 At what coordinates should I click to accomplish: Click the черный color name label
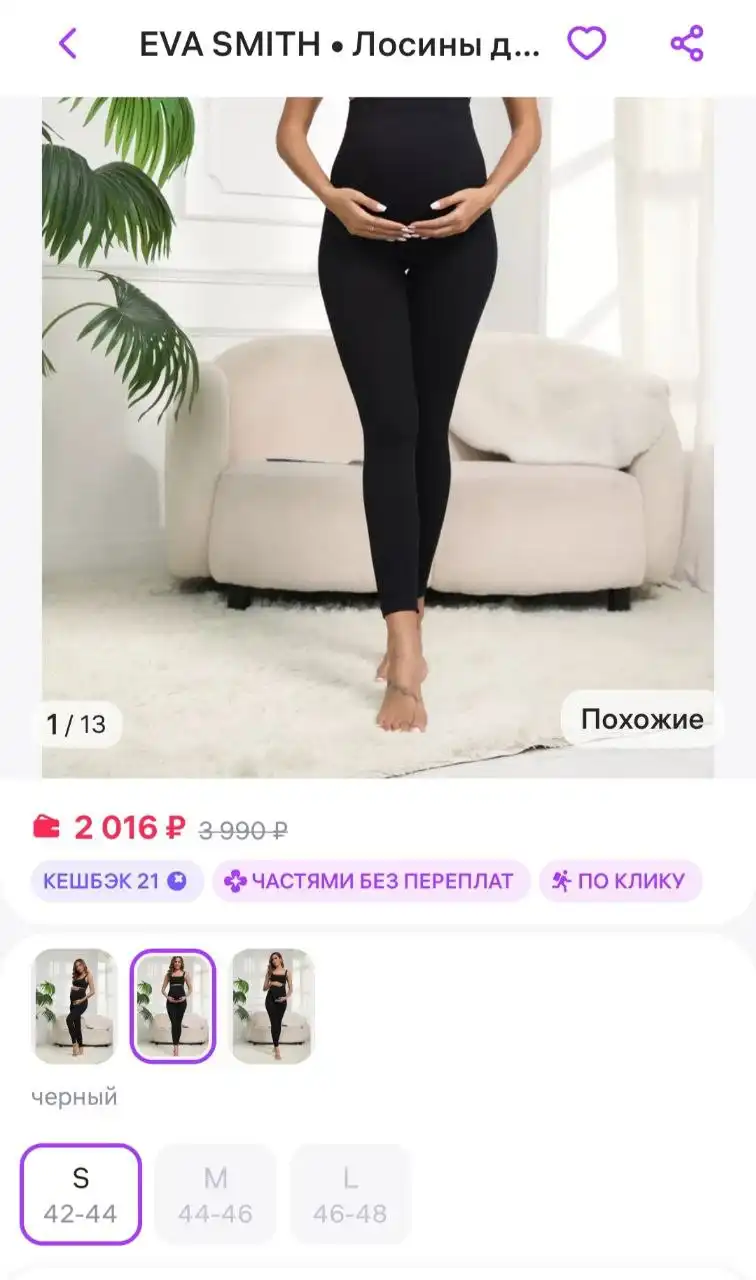coord(74,1096)
